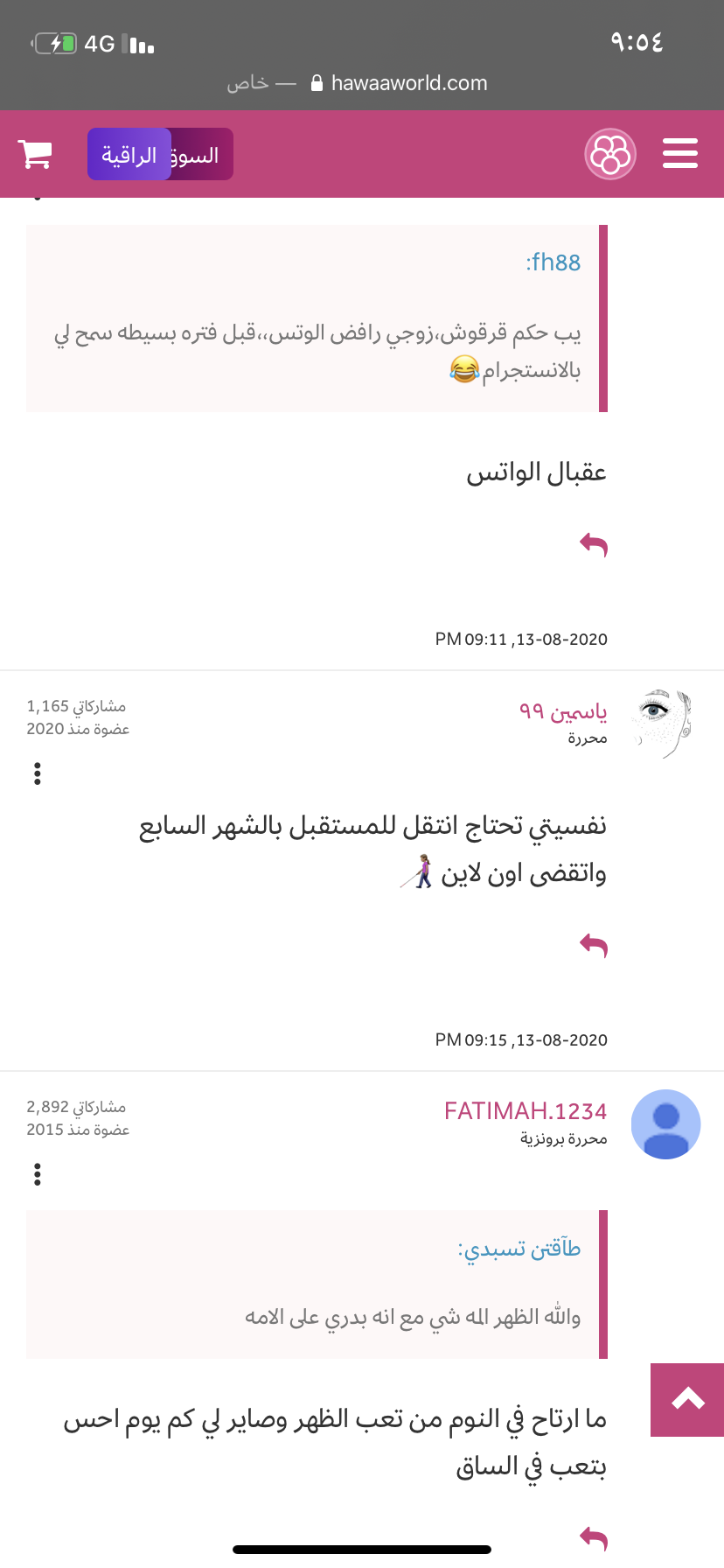Tap the hawaaworld.com address bar
Screen dimensions: 724x1568
(362, 83)
